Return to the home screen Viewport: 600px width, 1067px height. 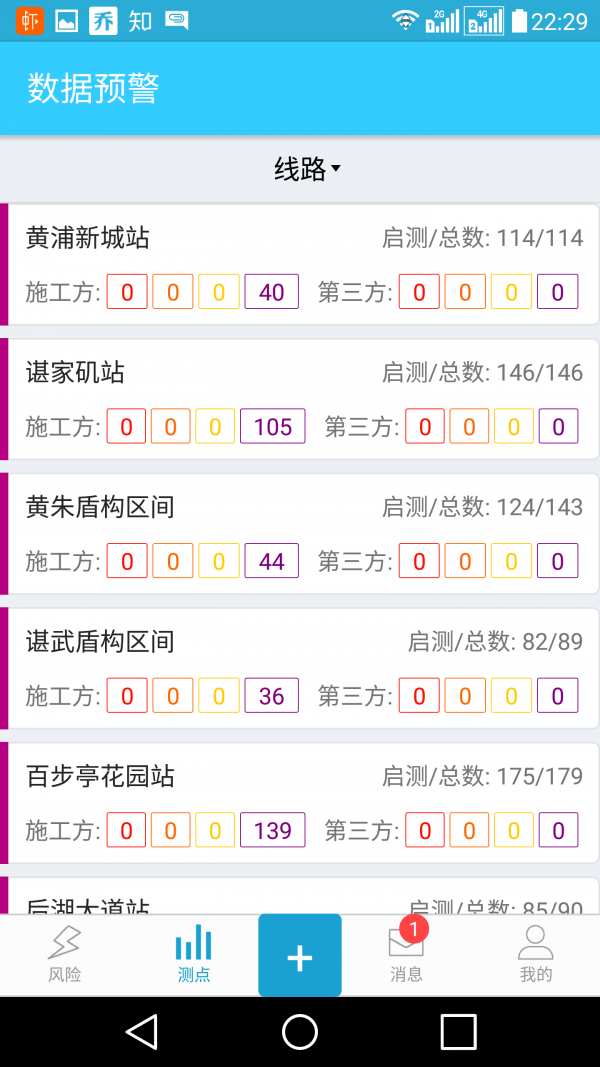(x=300, y=1031)
